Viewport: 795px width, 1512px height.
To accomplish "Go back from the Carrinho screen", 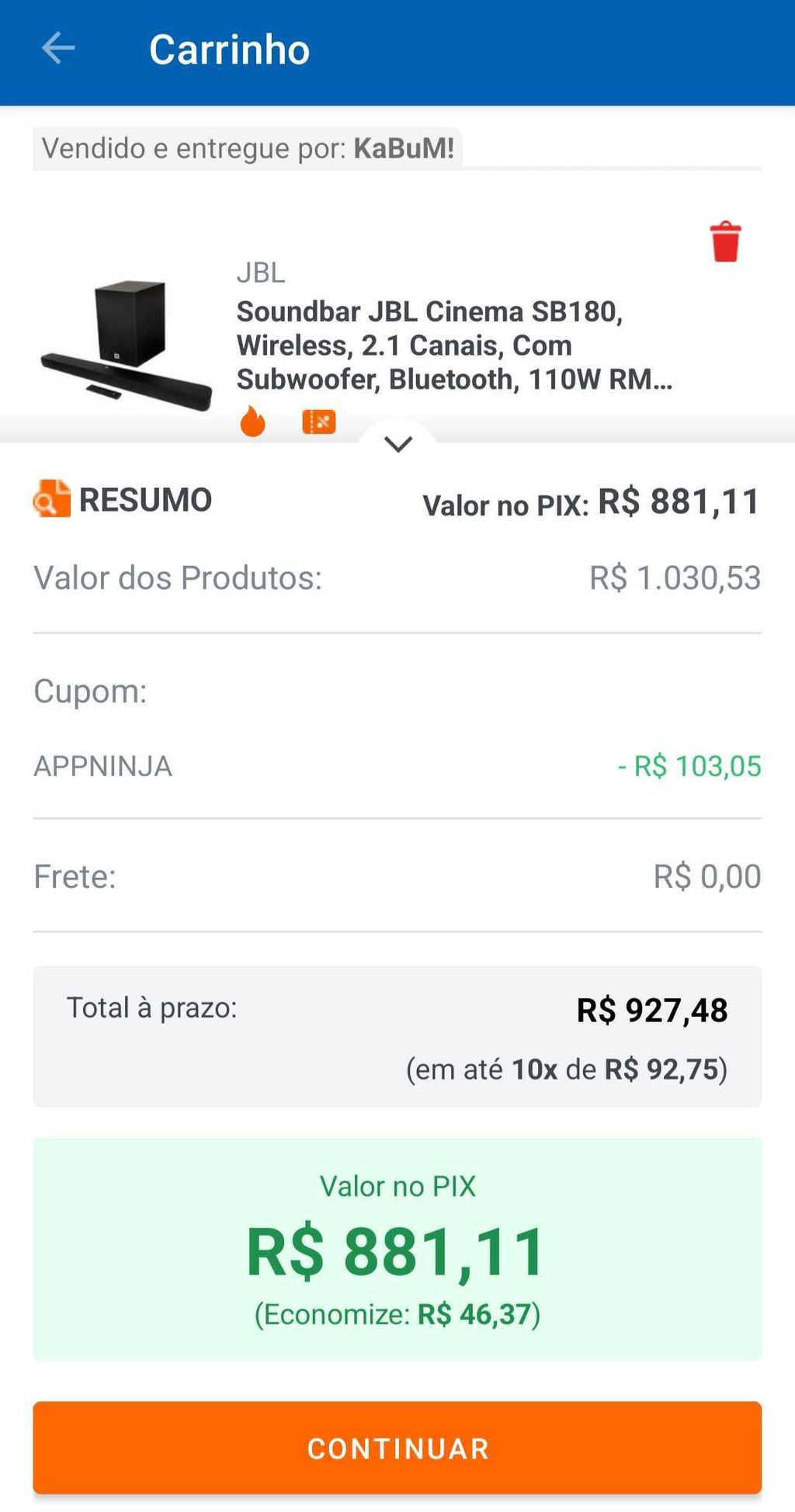I will click(x=58, y=48).
